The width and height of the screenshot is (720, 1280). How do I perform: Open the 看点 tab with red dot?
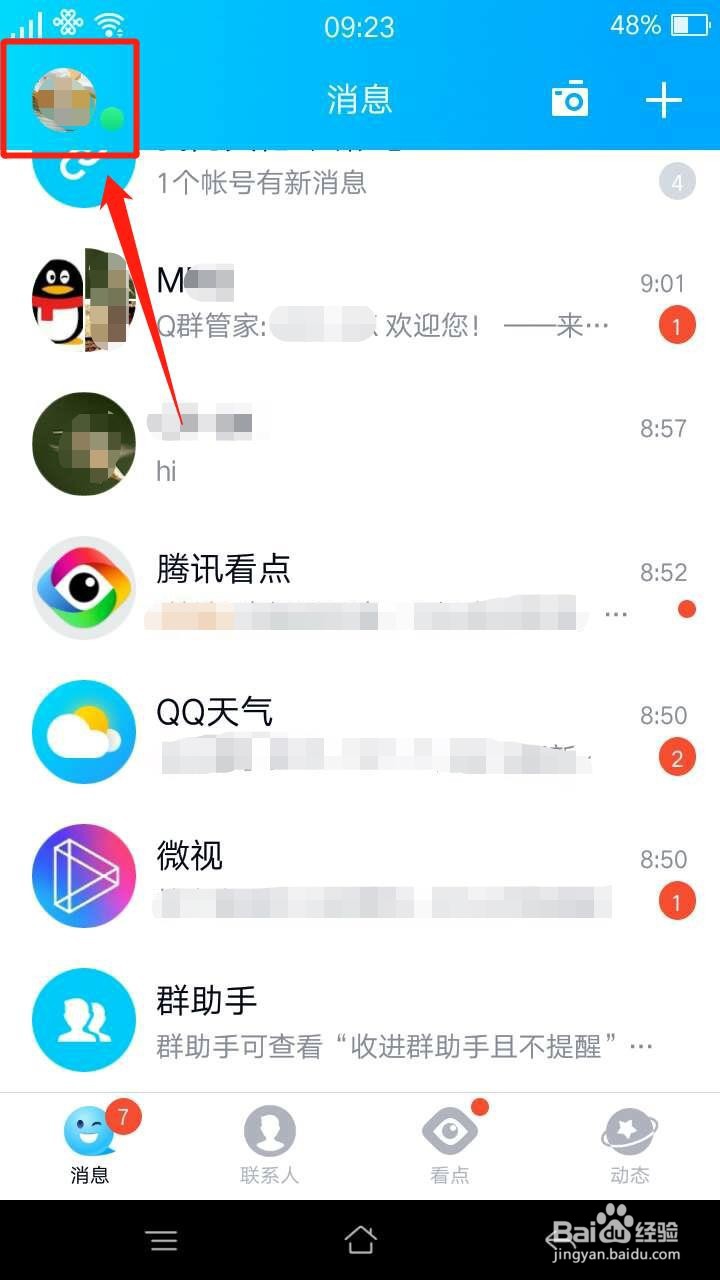(449, 1140)
